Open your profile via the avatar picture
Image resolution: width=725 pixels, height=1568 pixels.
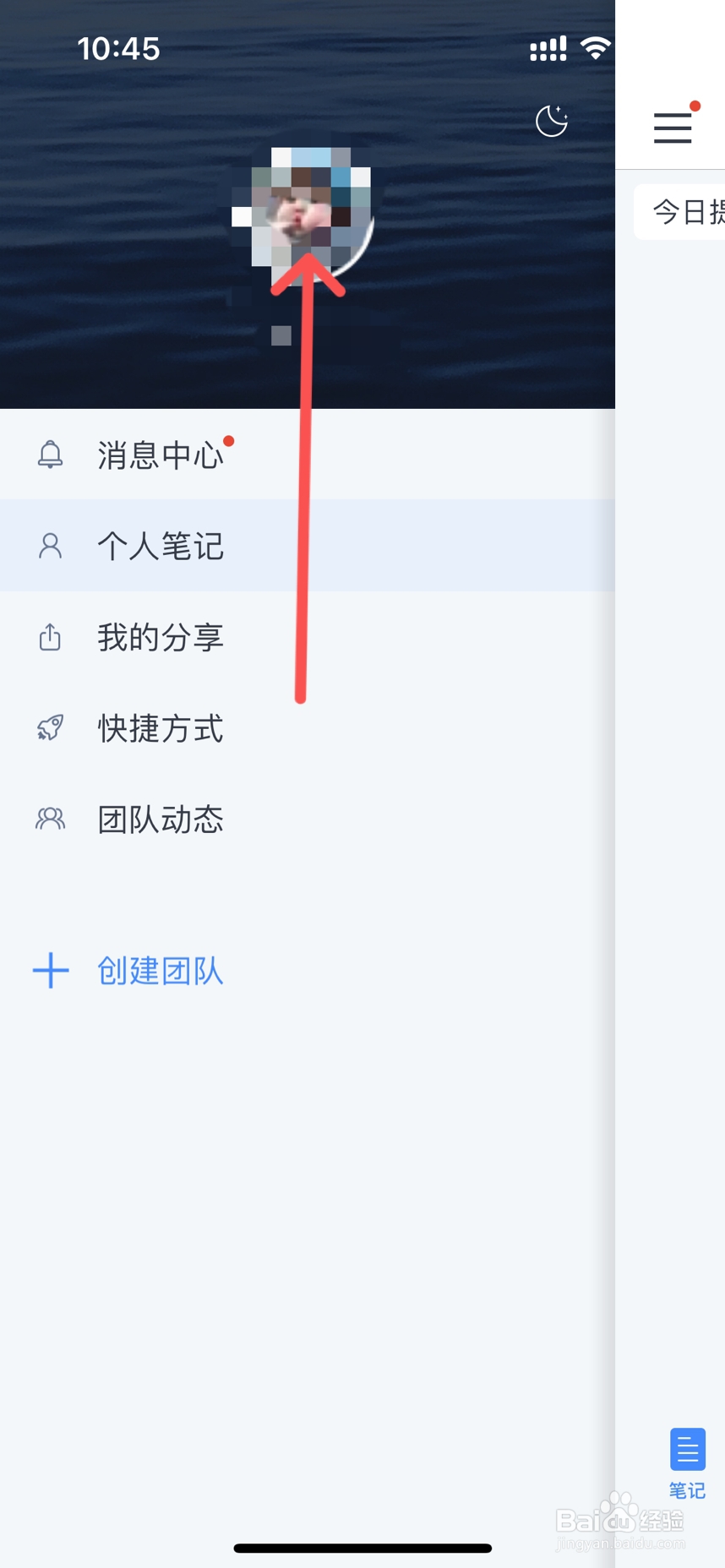tap(308, 211)
